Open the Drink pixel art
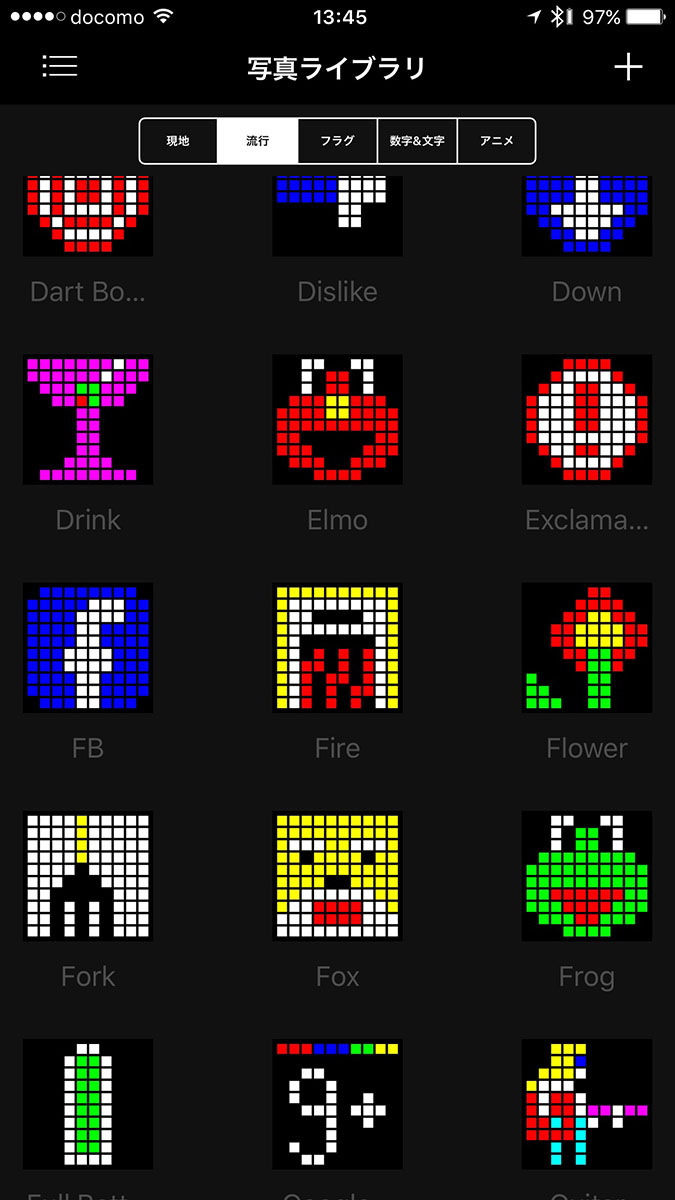The width and height of the screenshot is (675, 1200). click(x=88, y=420)
